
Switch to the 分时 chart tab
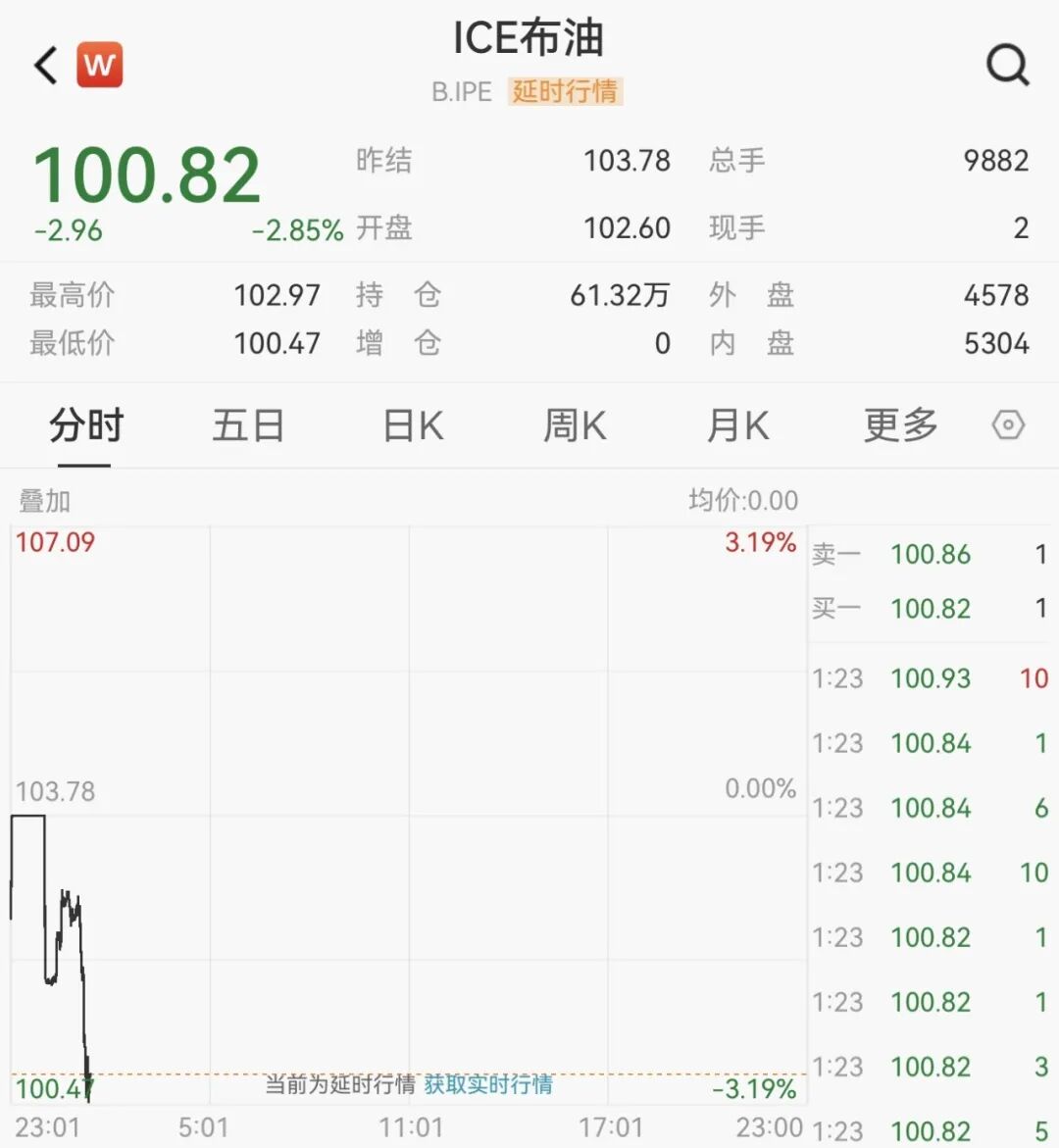pos(86,426)
